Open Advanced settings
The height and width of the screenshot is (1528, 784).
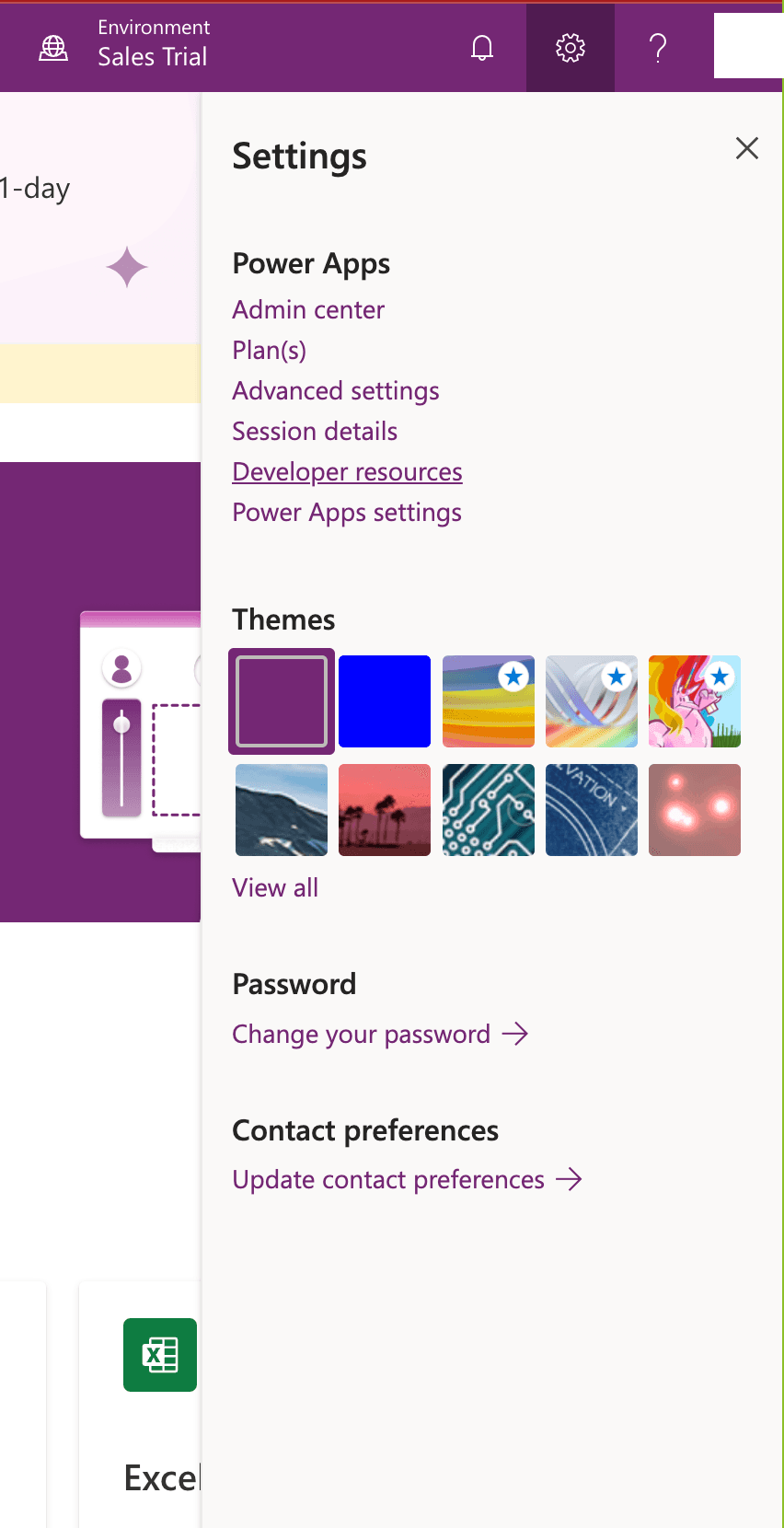(335, 390)
